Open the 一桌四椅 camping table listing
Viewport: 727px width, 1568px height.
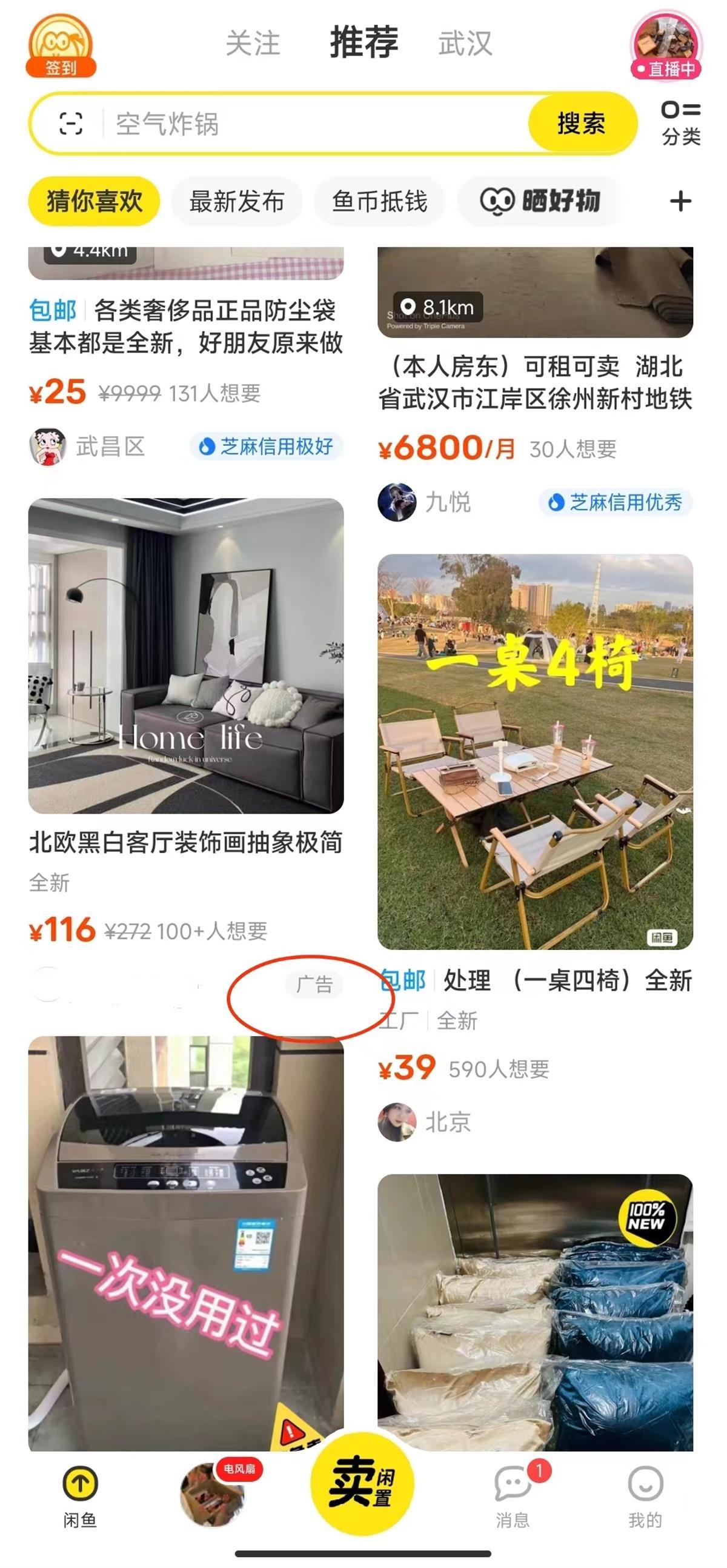pyautogui.click(x=534, y=751)
